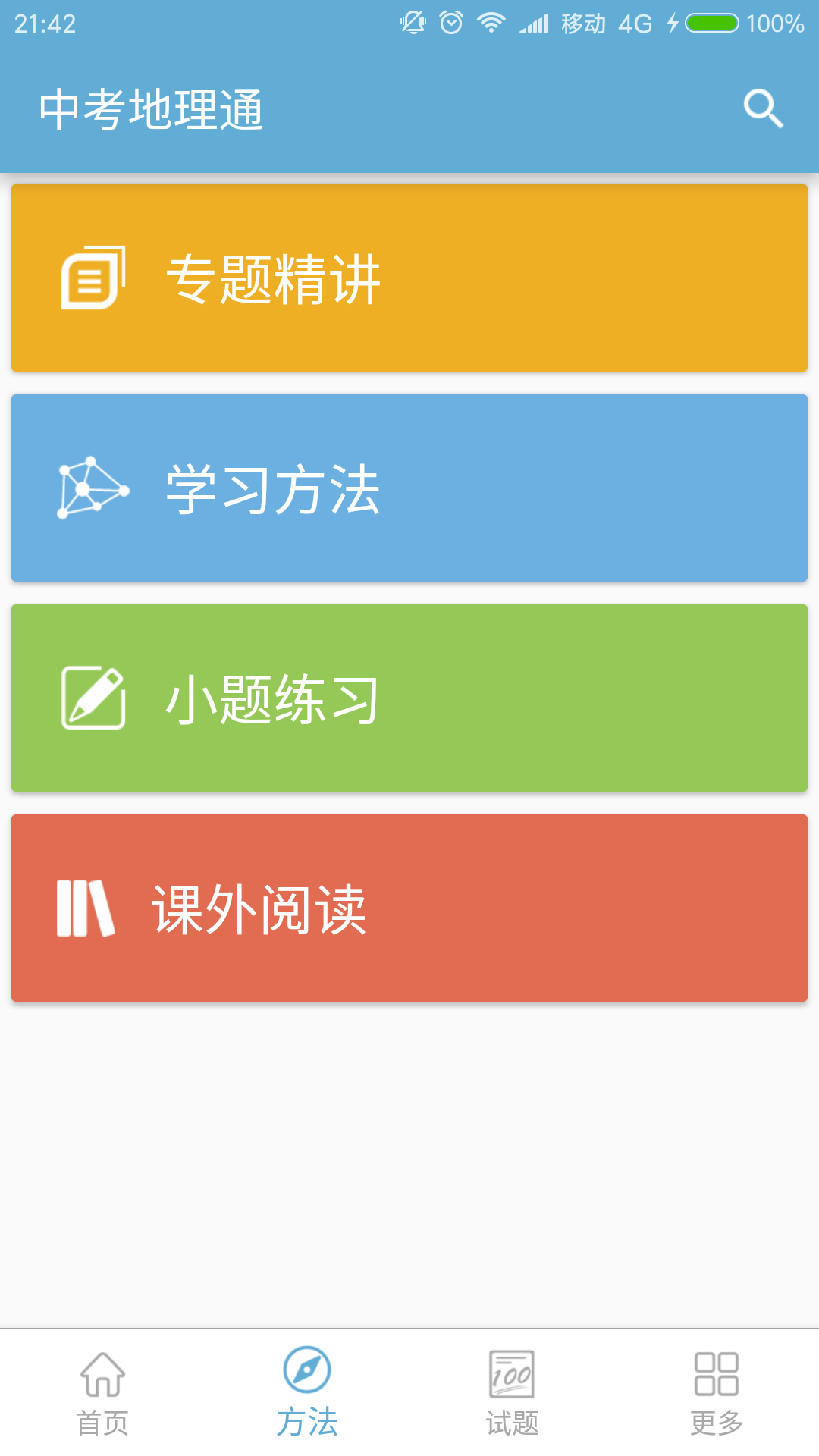Click the network diagram icon beside 学习方法
This screenshot has height=1456, width=819.
tap(91, 486)
